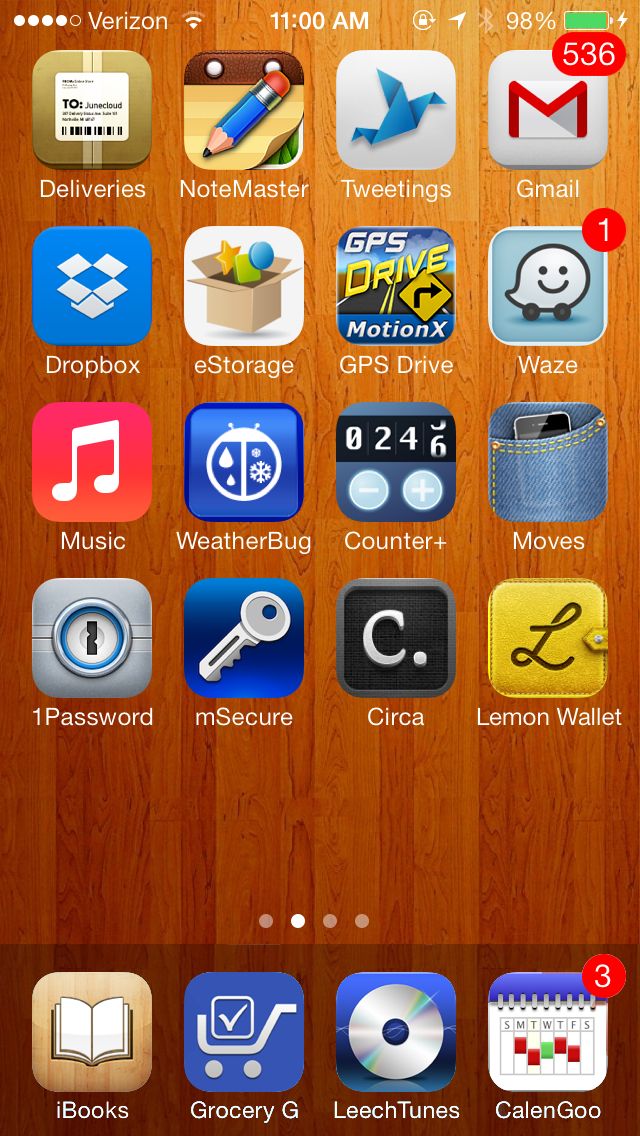The image size is (640, 1136).
Task: Open 1Password
Action: (92, 638)
